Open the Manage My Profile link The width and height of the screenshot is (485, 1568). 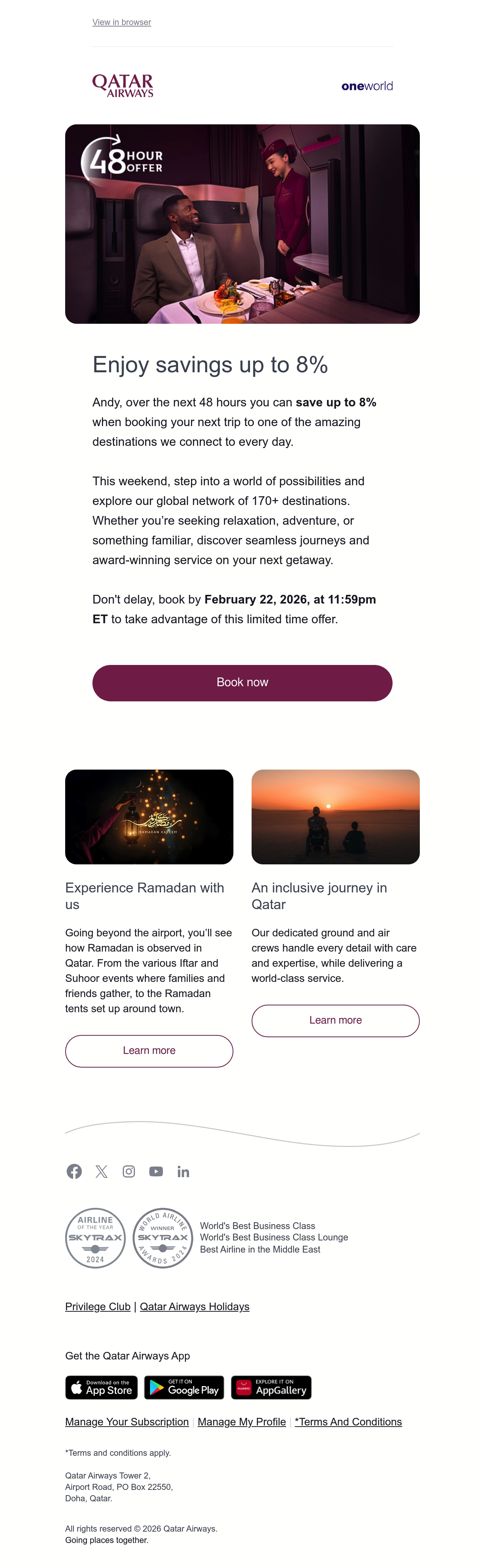click(242, 1421)
